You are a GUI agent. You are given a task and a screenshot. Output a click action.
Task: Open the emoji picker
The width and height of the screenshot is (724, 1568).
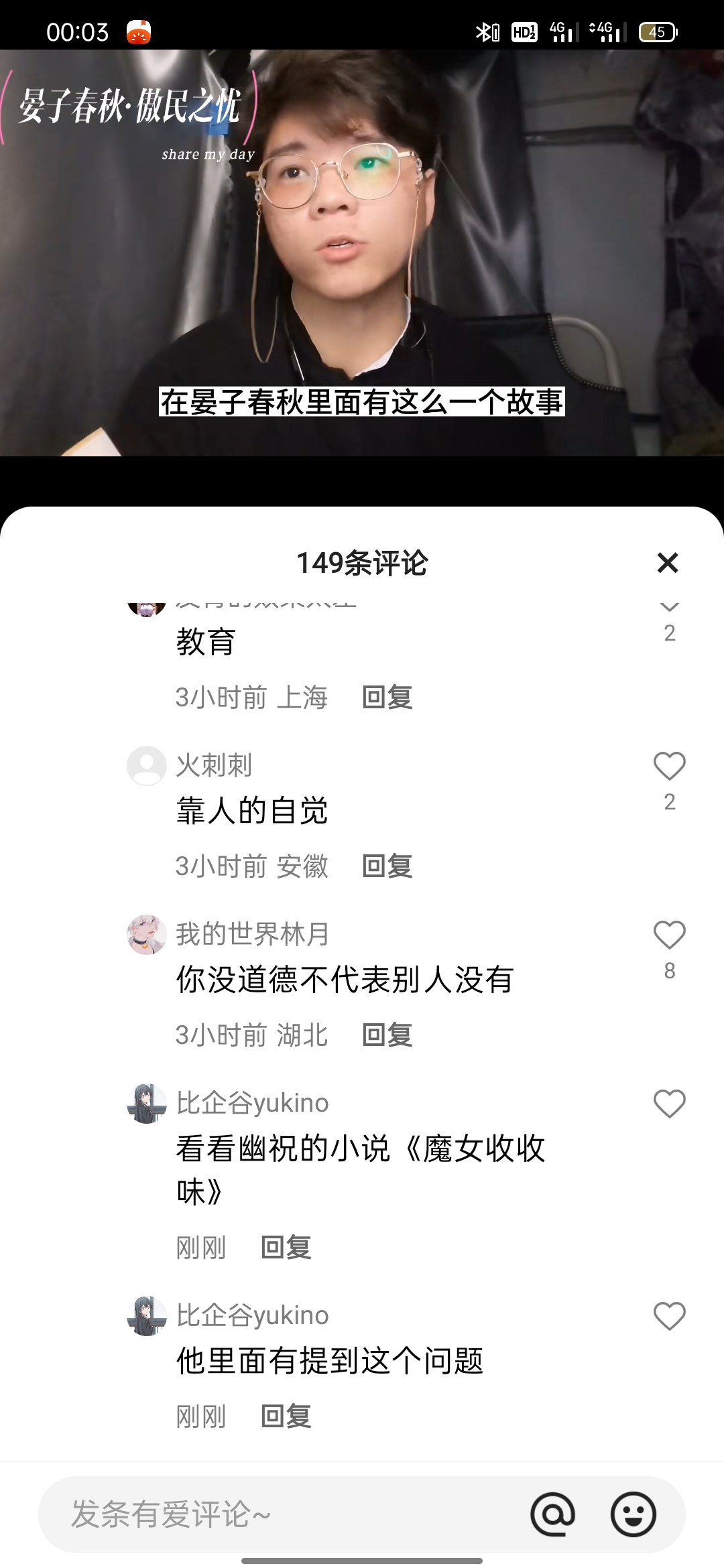633,1514
